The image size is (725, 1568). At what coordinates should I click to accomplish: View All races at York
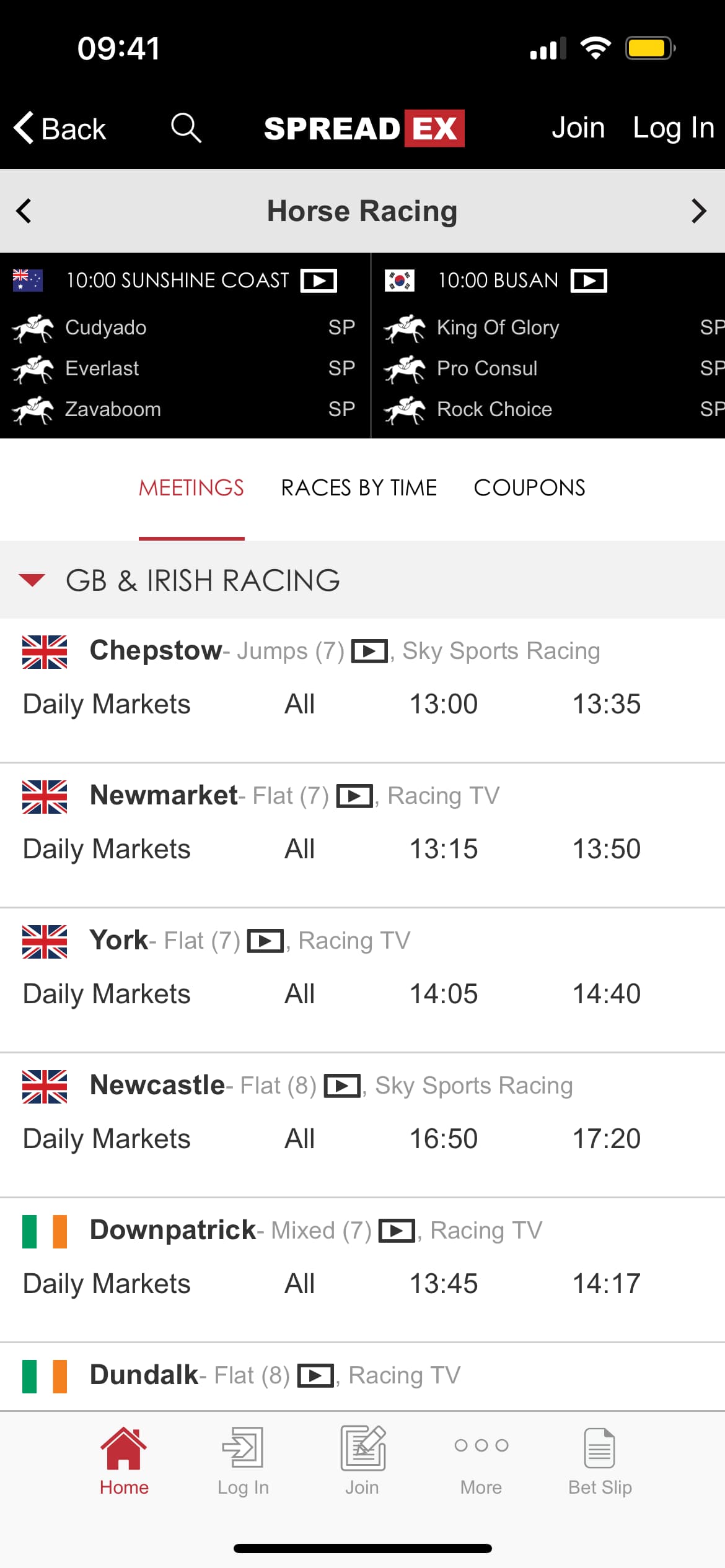click(299, 994)
